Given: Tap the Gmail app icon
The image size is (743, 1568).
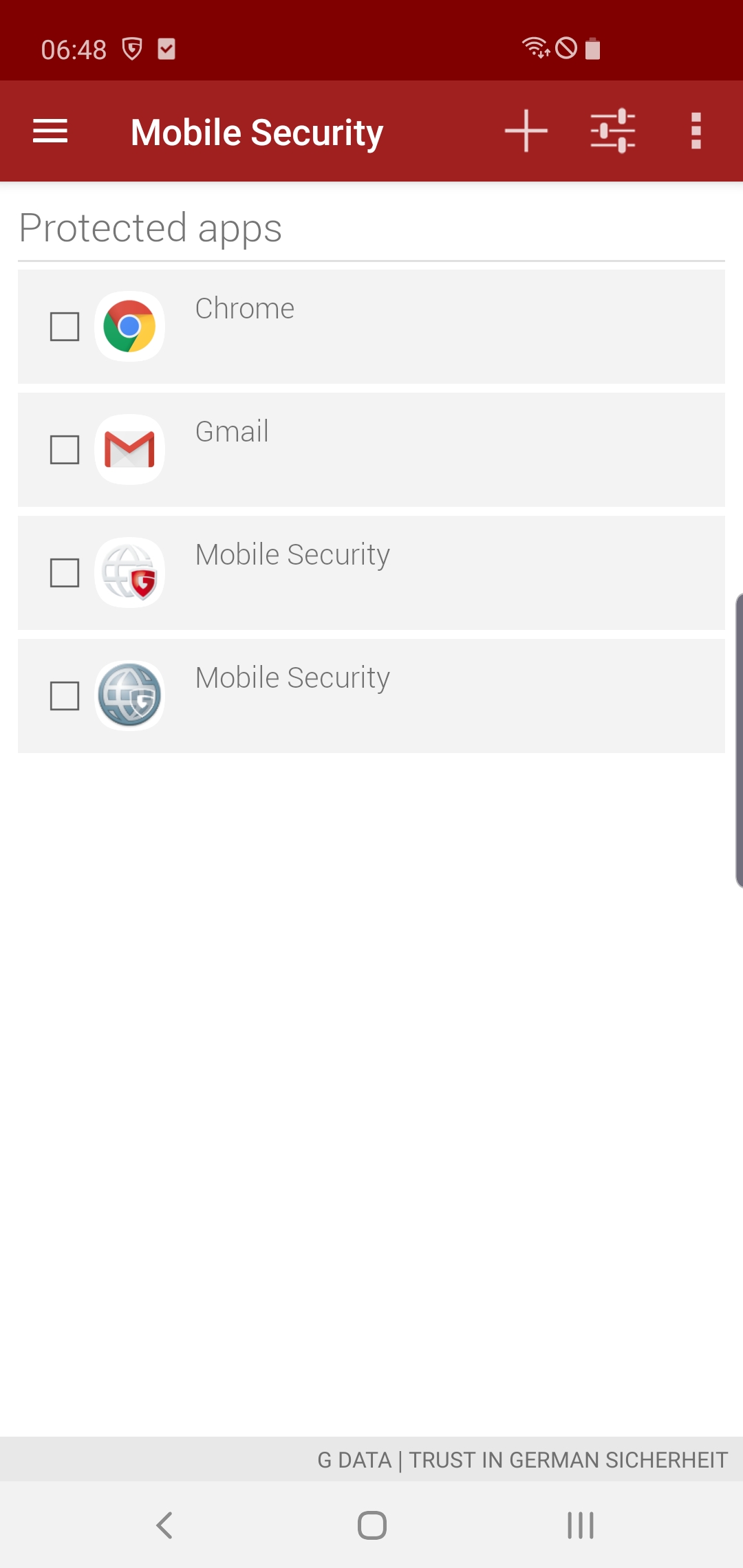Looking at the screenshot, I should (x=130, y=450).
